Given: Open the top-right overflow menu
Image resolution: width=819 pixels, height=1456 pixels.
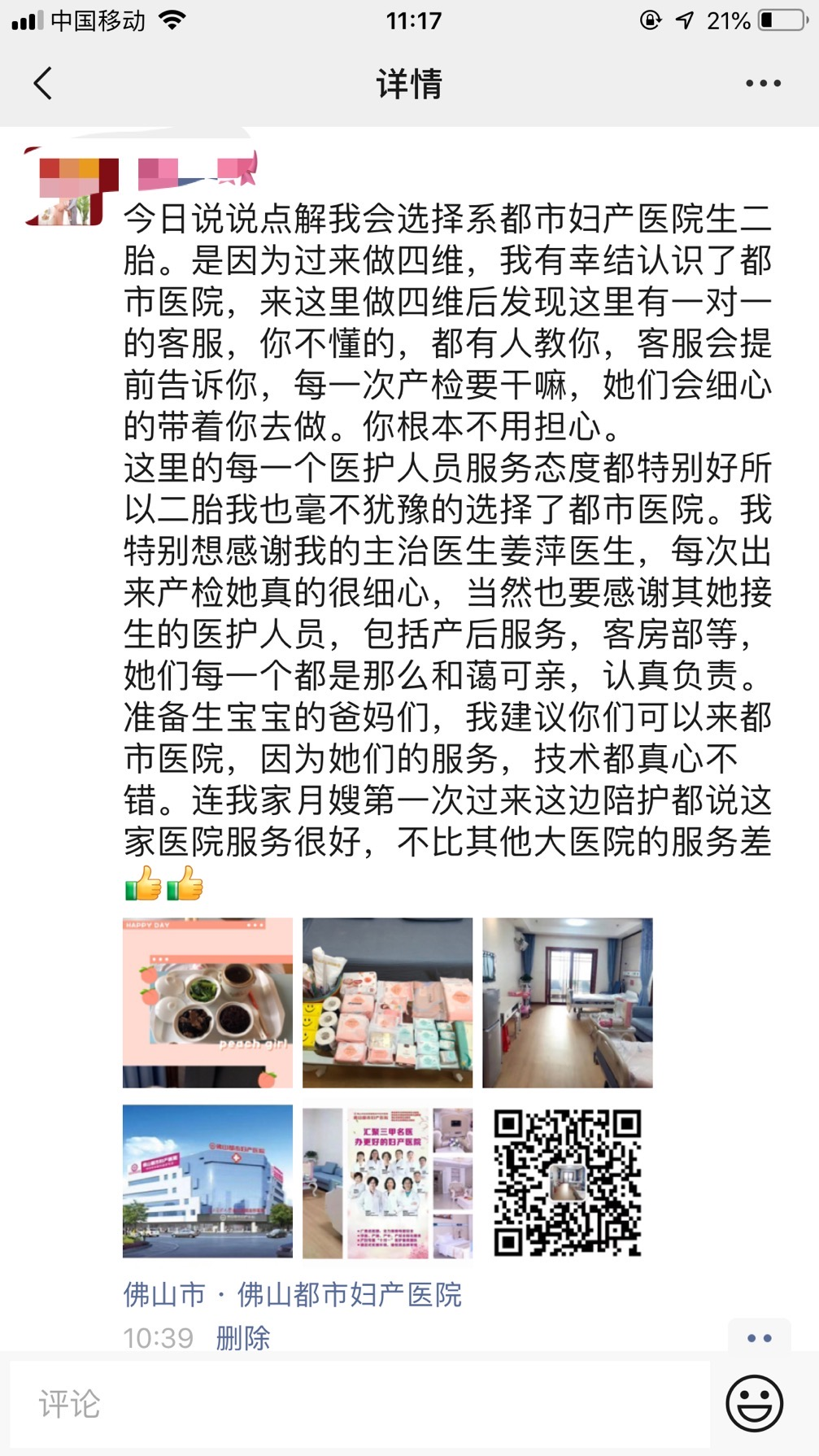Looking at the screenshot, I should pos(763,83).
